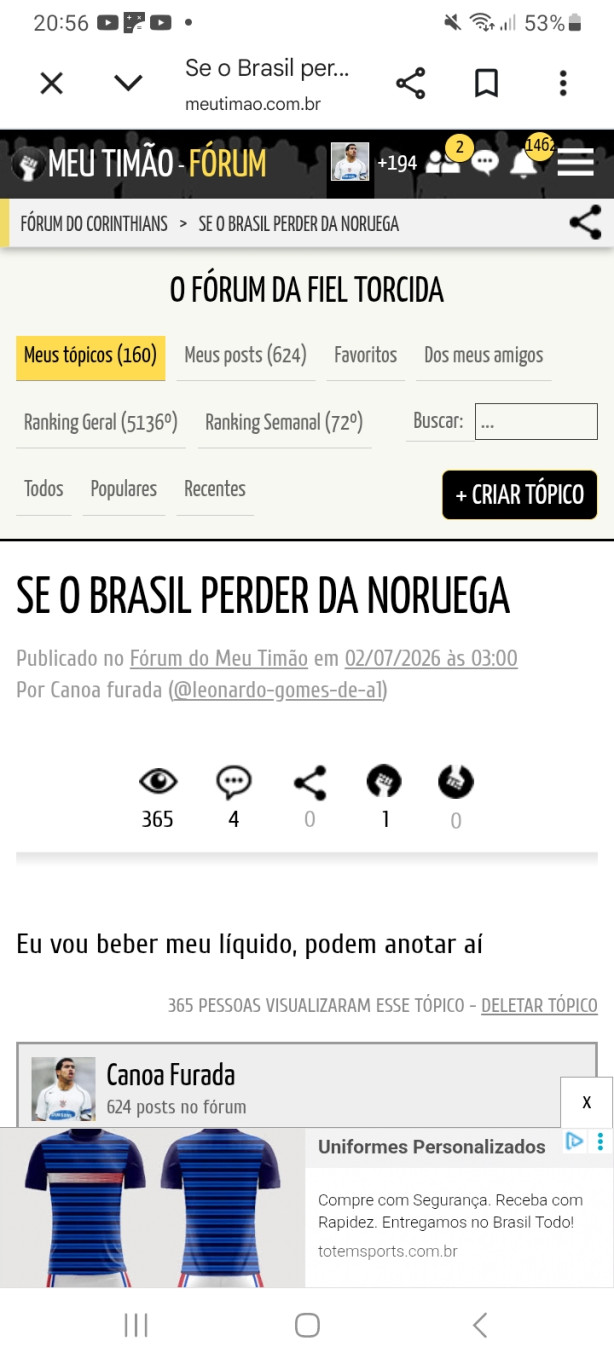
Task: Open the Favoritos tab
Action: click(x=365, y=356)
